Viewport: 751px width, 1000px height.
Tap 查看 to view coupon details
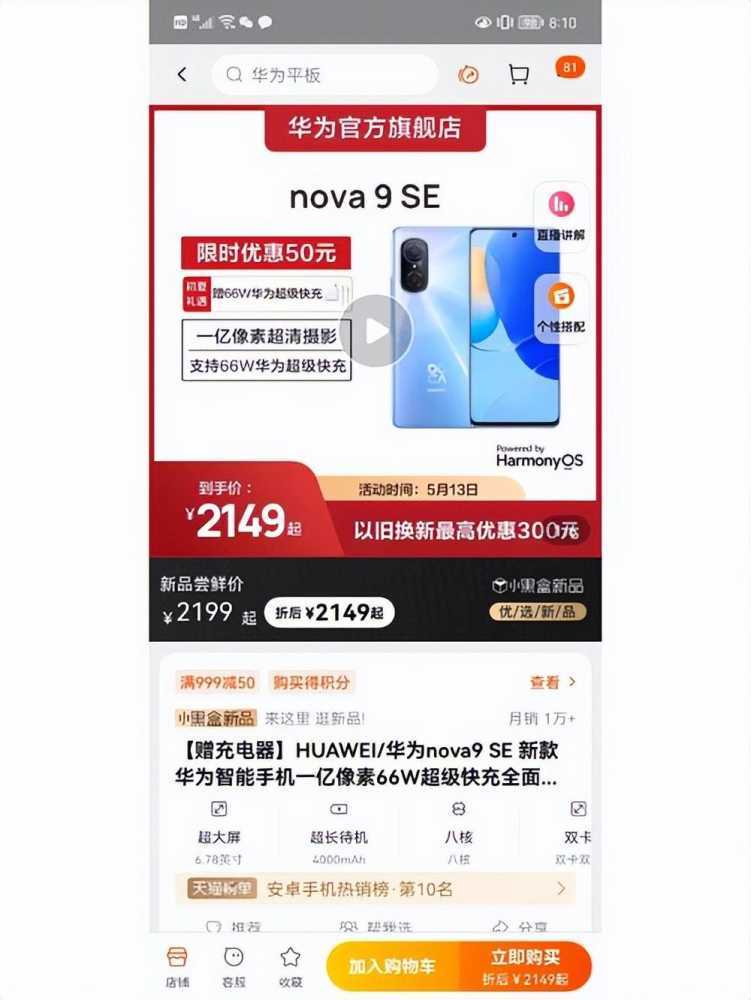553,682
